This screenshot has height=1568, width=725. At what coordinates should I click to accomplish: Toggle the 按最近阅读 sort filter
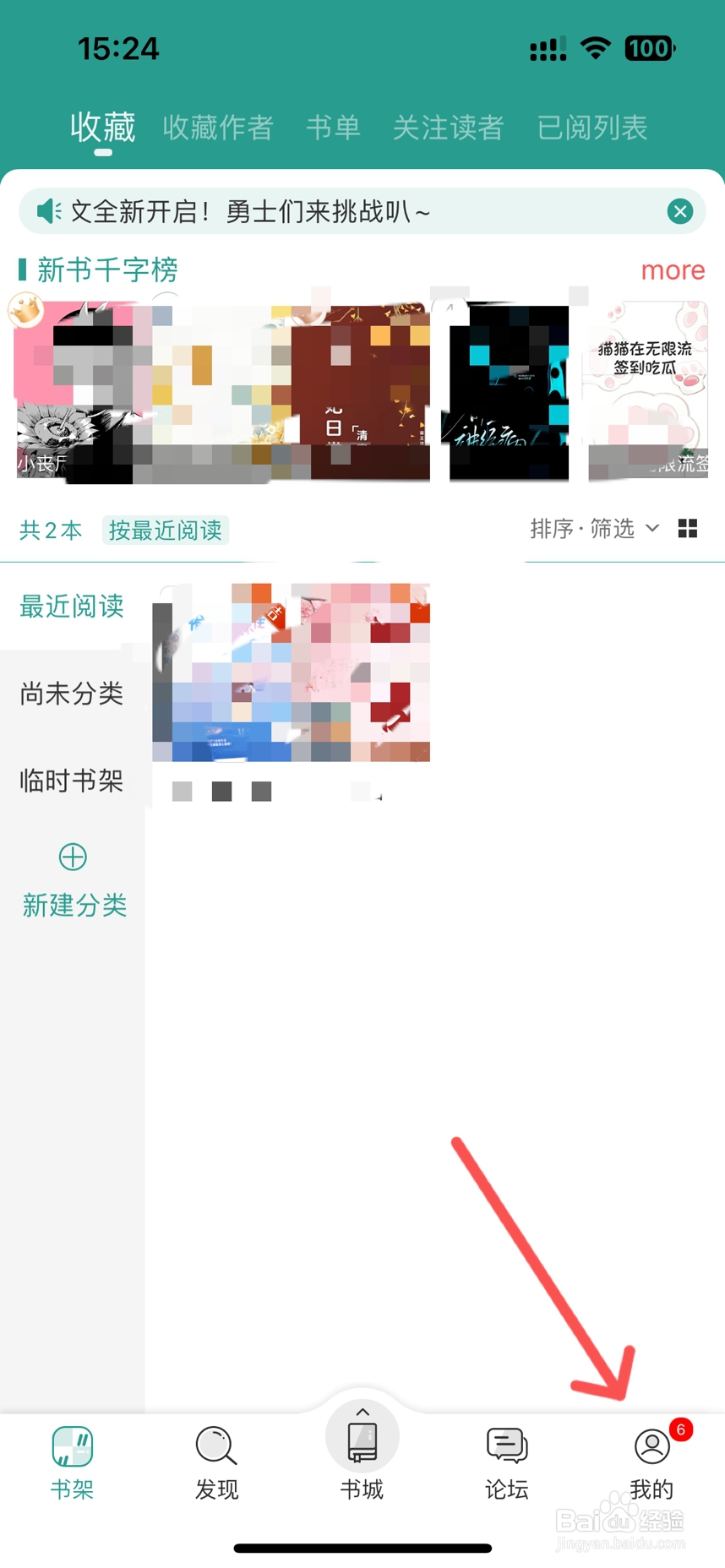point(165,530)
